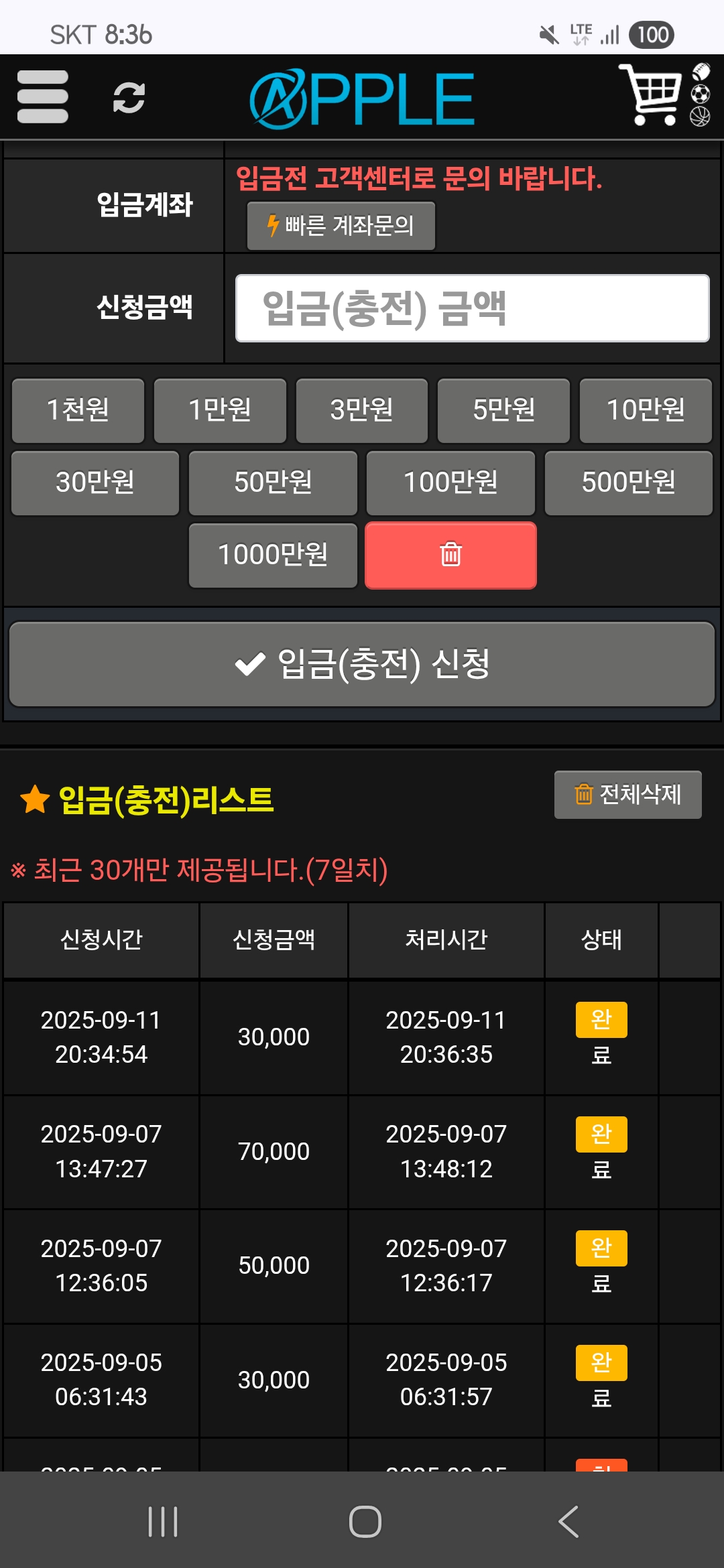This screenshot has width=724, height=1568.
Task: Select the 1000만원 amount option
Action: click(272, 556)
